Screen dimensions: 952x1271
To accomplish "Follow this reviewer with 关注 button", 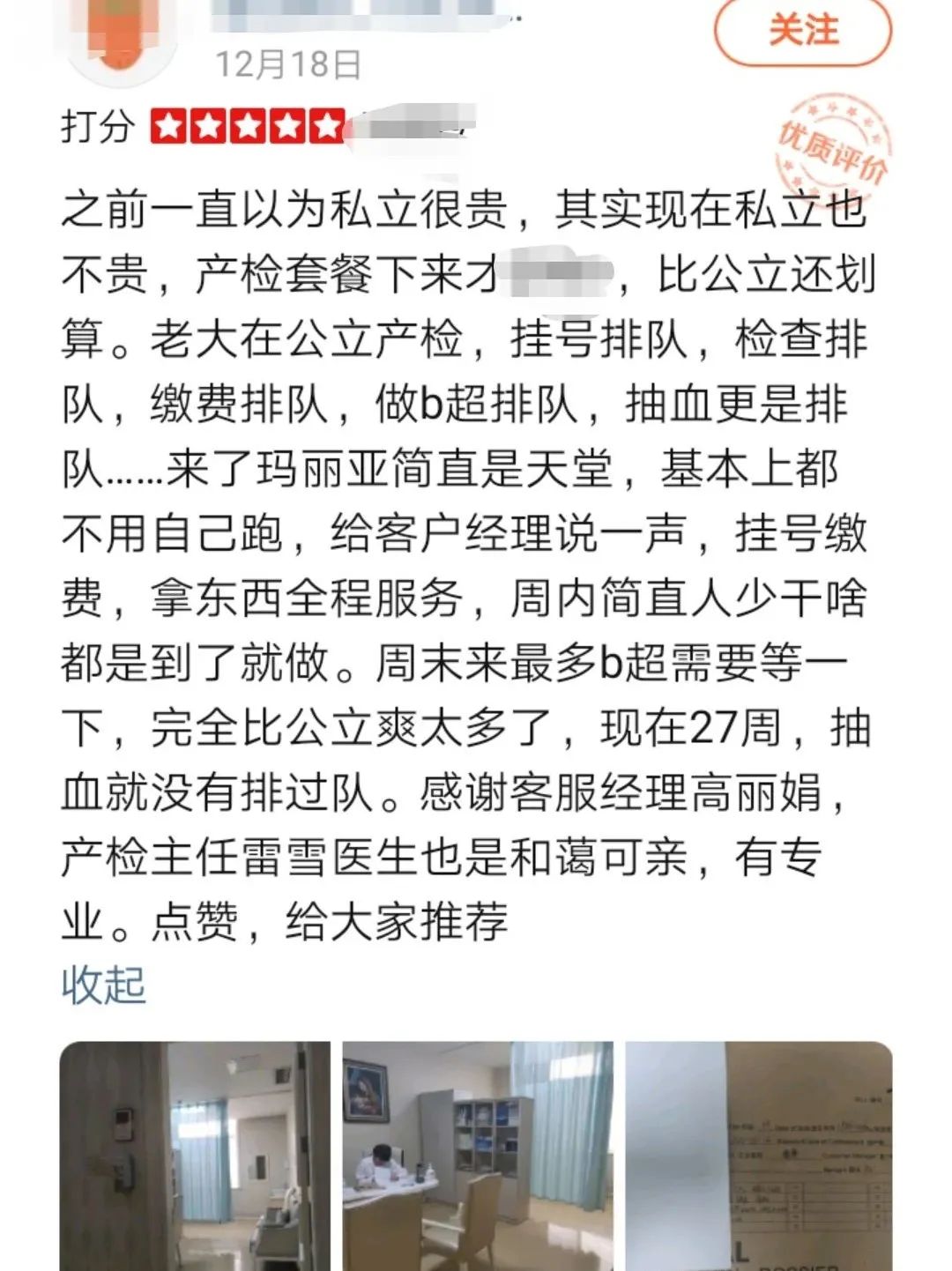I will [x=802, y=32].
